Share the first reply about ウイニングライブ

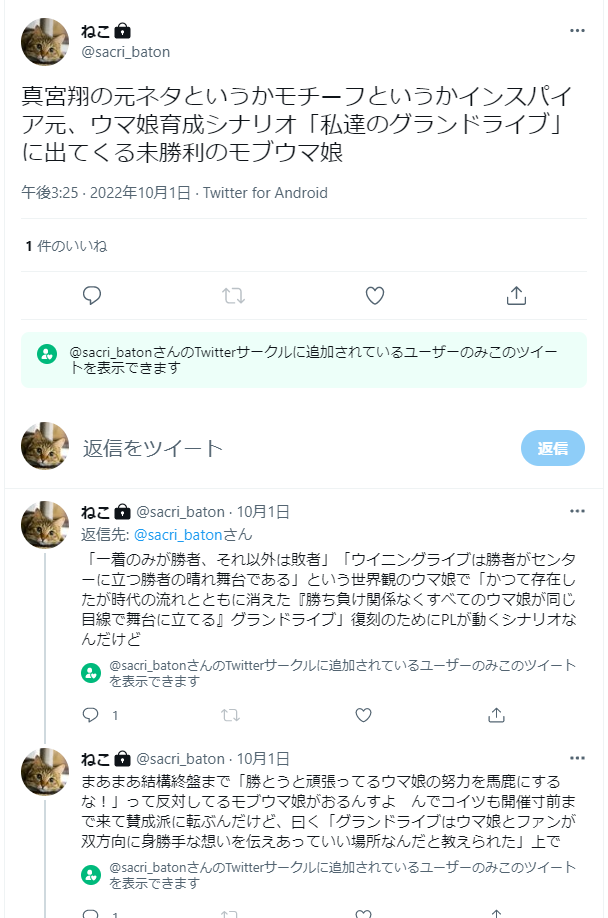coord(496,715)
